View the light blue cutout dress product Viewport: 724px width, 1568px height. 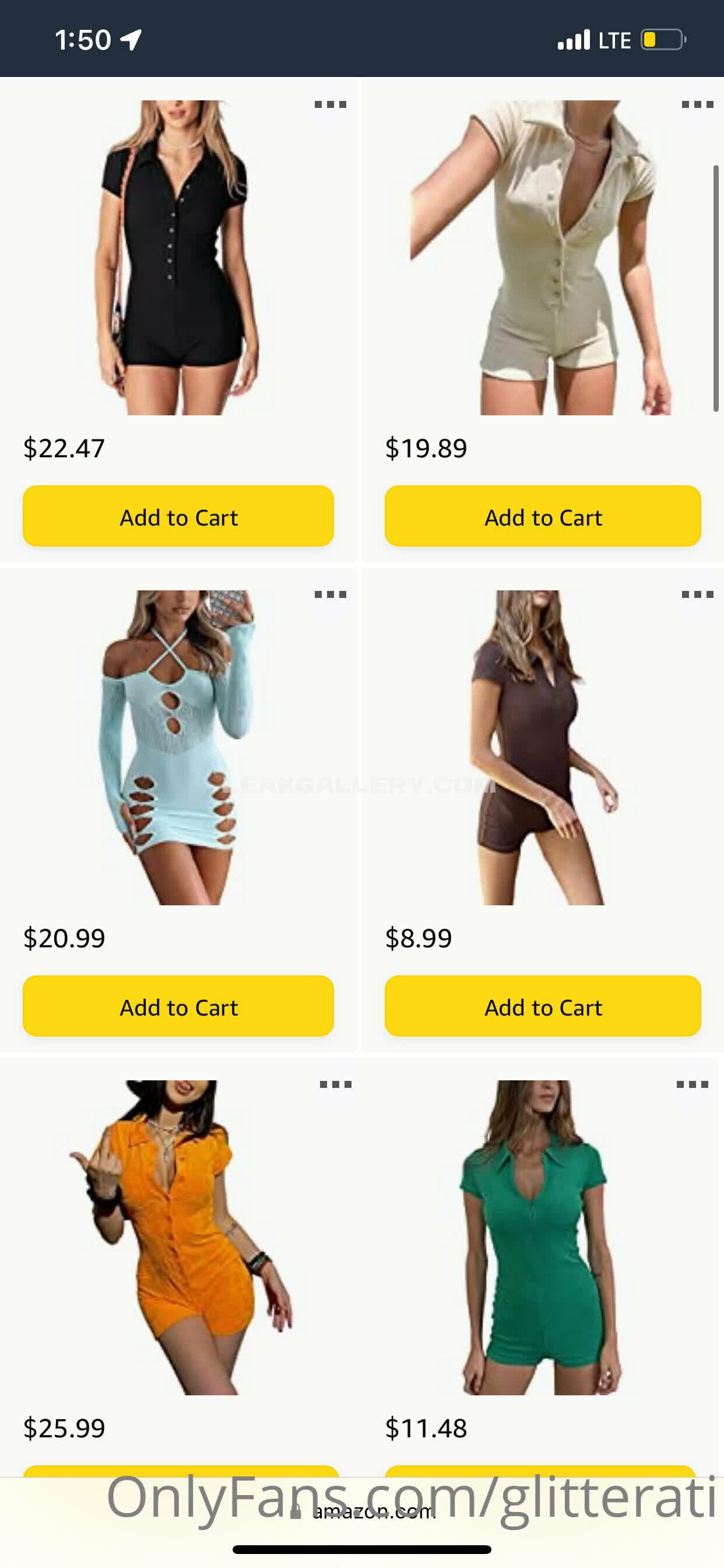tap(177, 747)
